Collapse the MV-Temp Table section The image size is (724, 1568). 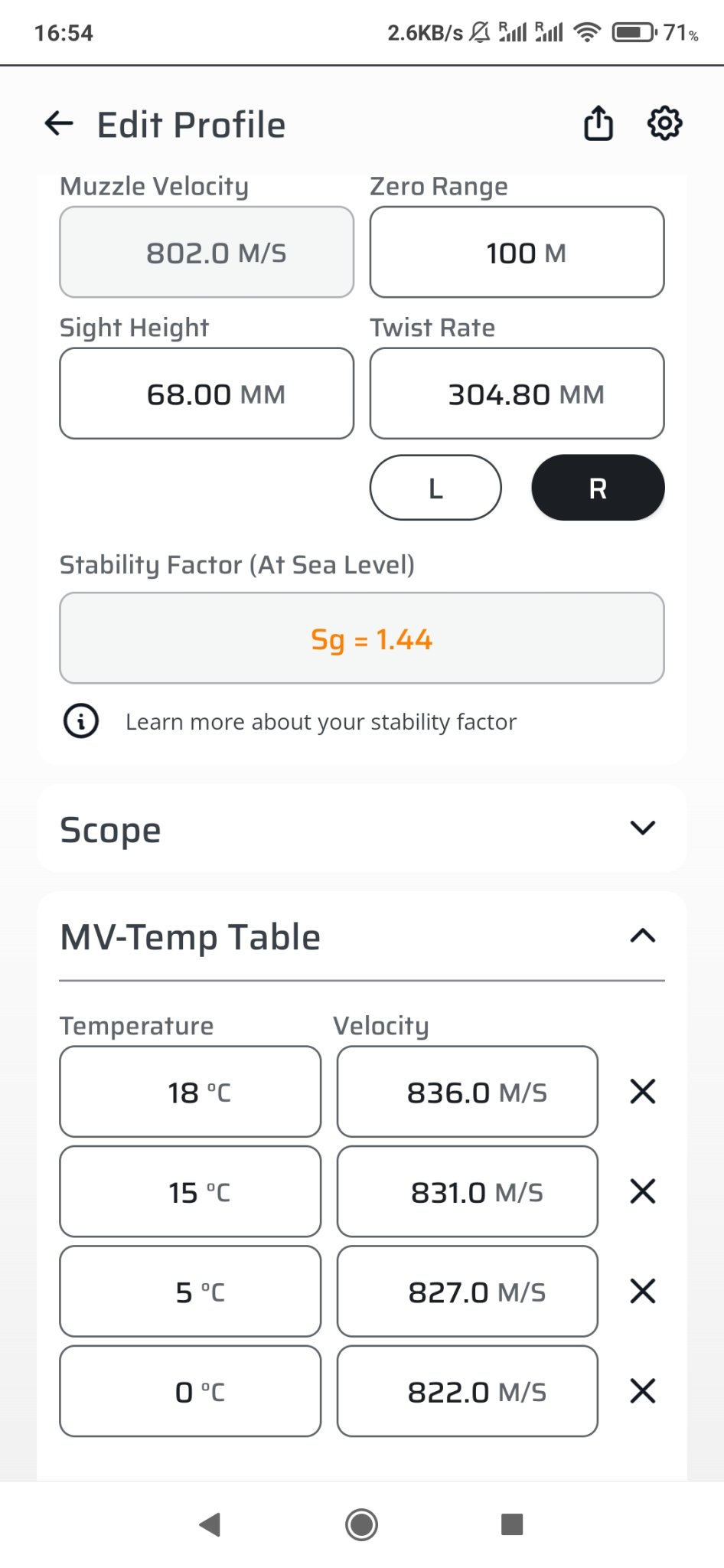click(642, 936)
